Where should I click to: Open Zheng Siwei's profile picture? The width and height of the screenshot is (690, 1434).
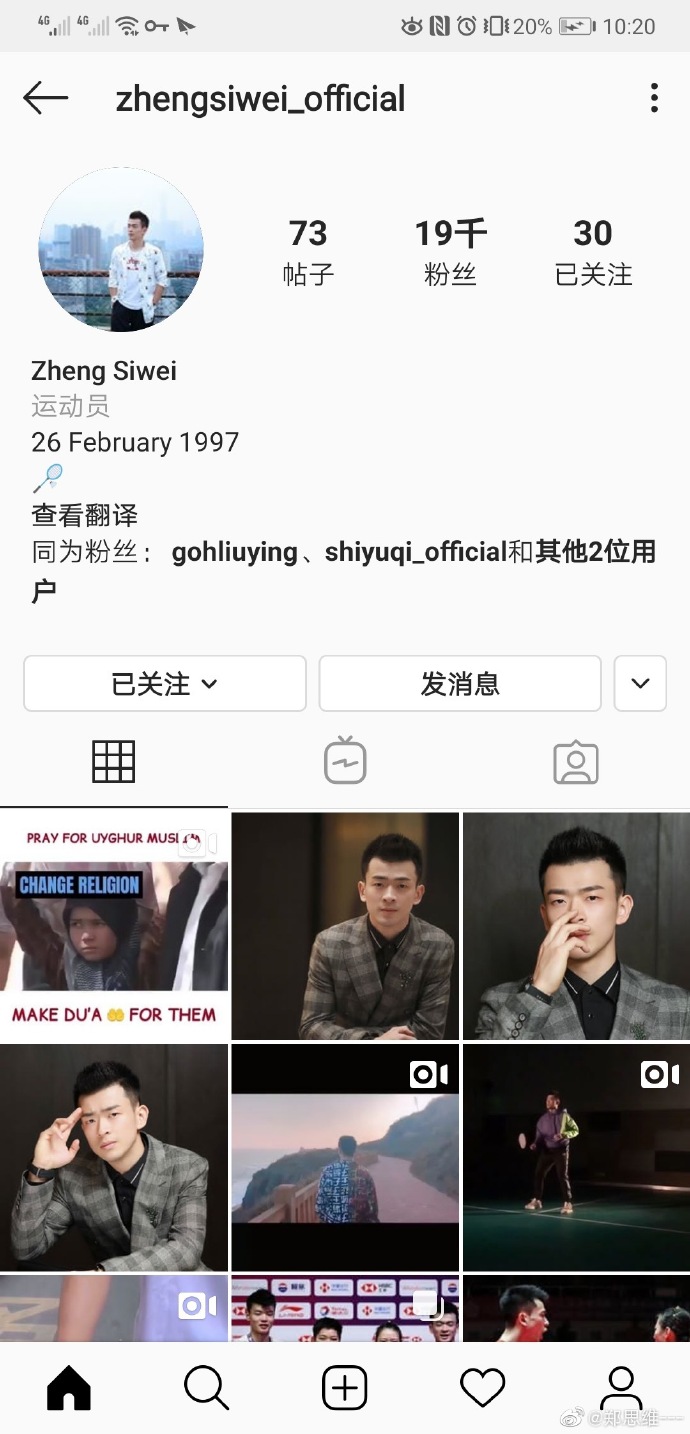pos(121,250)
